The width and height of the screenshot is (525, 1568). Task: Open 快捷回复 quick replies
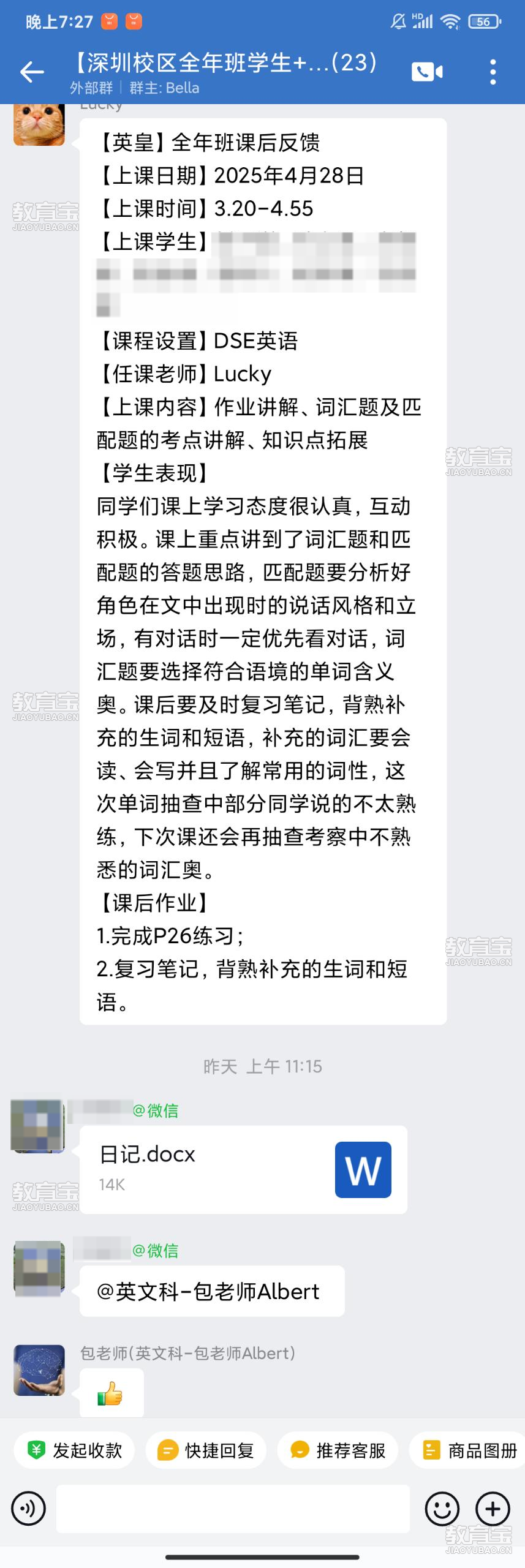click(206, 1450)
